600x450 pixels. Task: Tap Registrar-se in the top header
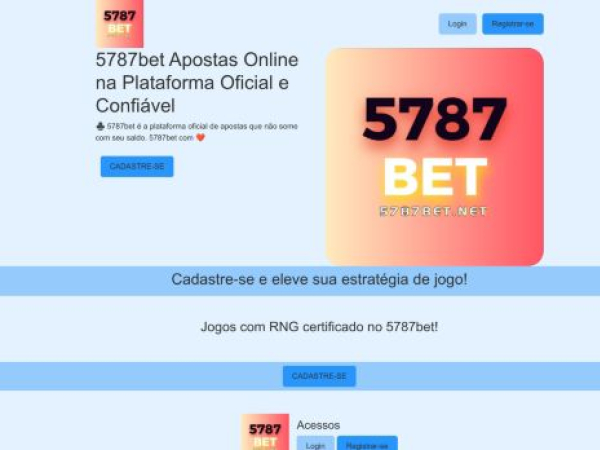pos(512,24)
